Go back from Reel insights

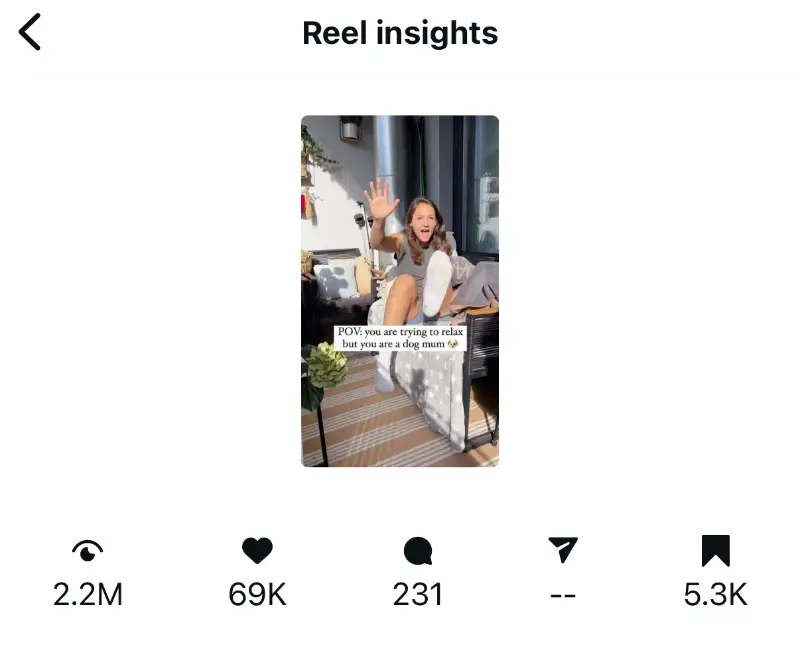[x=31, y=33]
